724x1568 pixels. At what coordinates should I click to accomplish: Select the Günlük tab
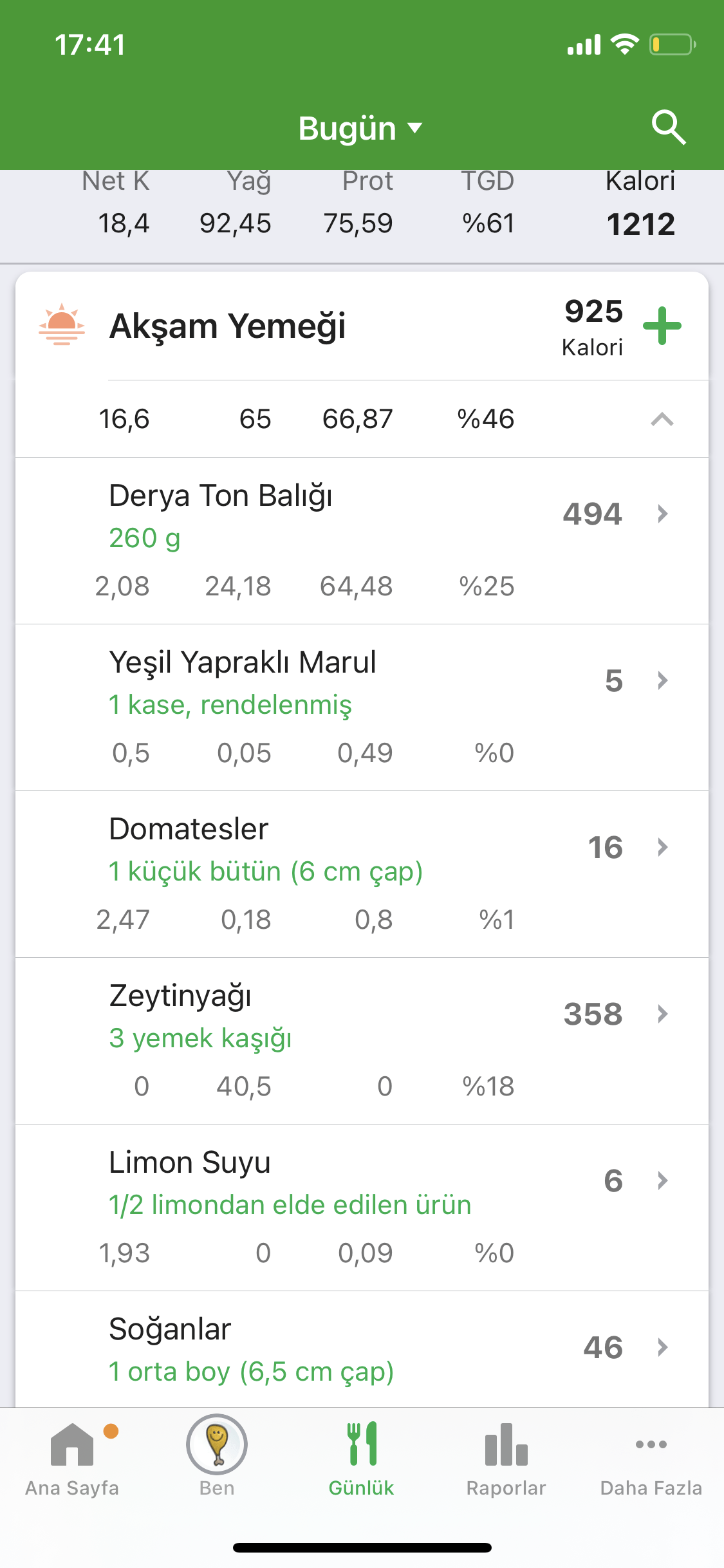point(361,1459)
